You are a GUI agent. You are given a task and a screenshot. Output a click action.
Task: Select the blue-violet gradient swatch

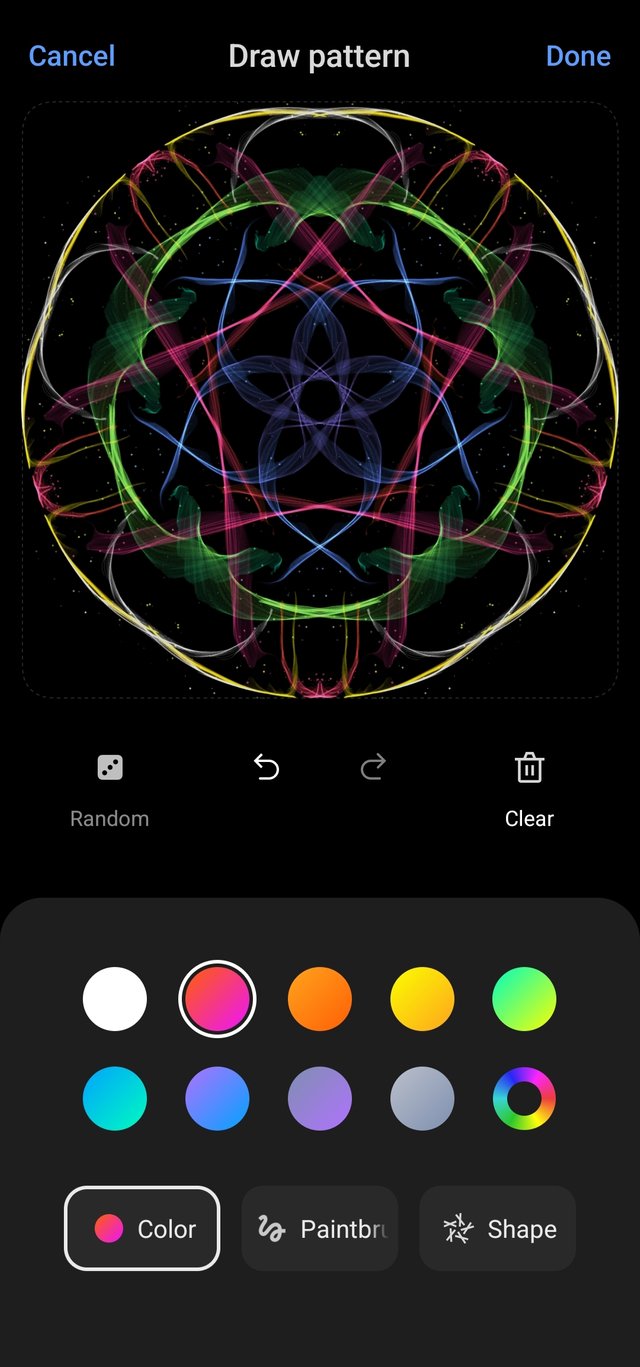217,1098
